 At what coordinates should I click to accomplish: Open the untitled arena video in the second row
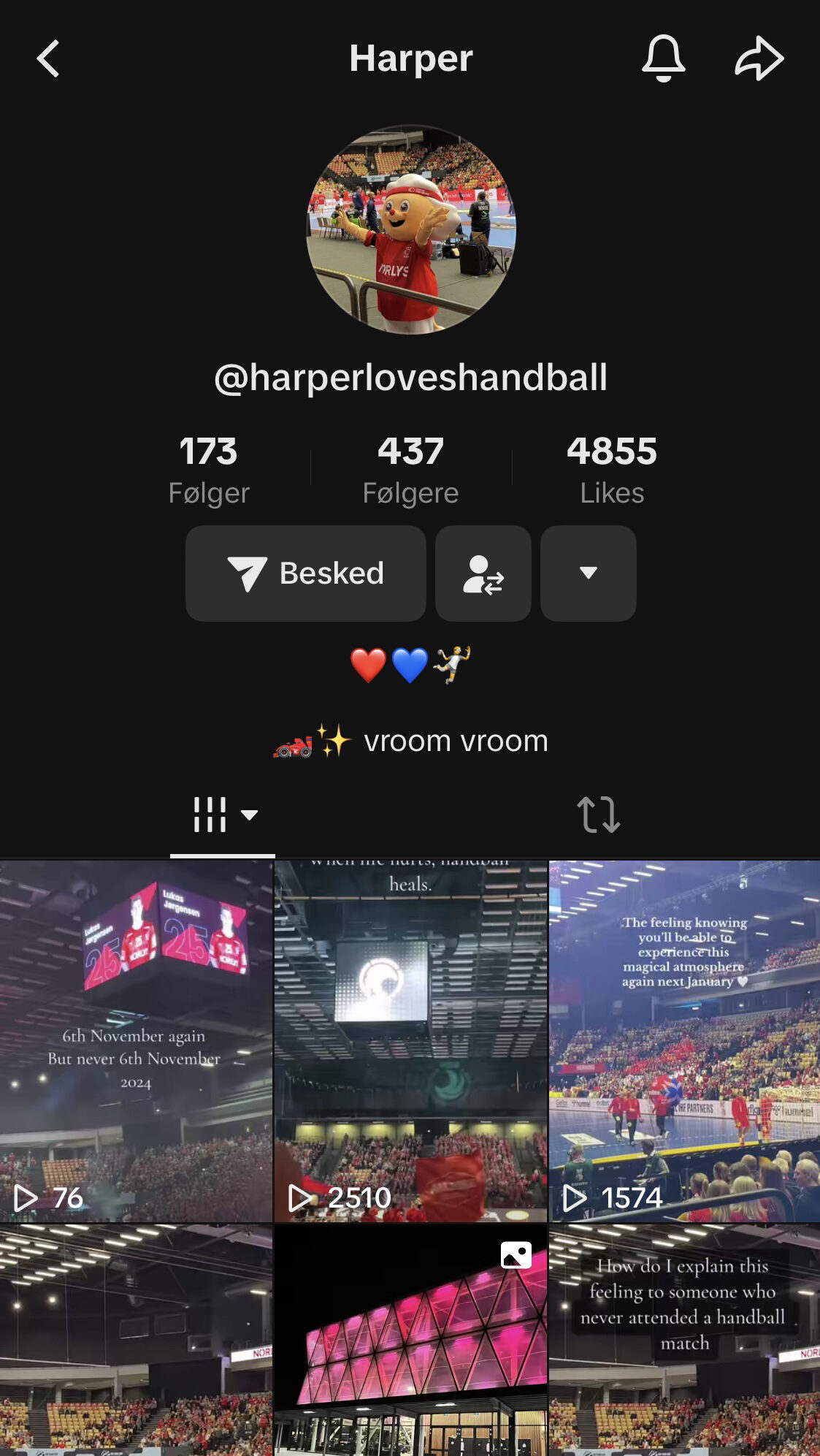pyautogui.click(x=136, y=1341)
